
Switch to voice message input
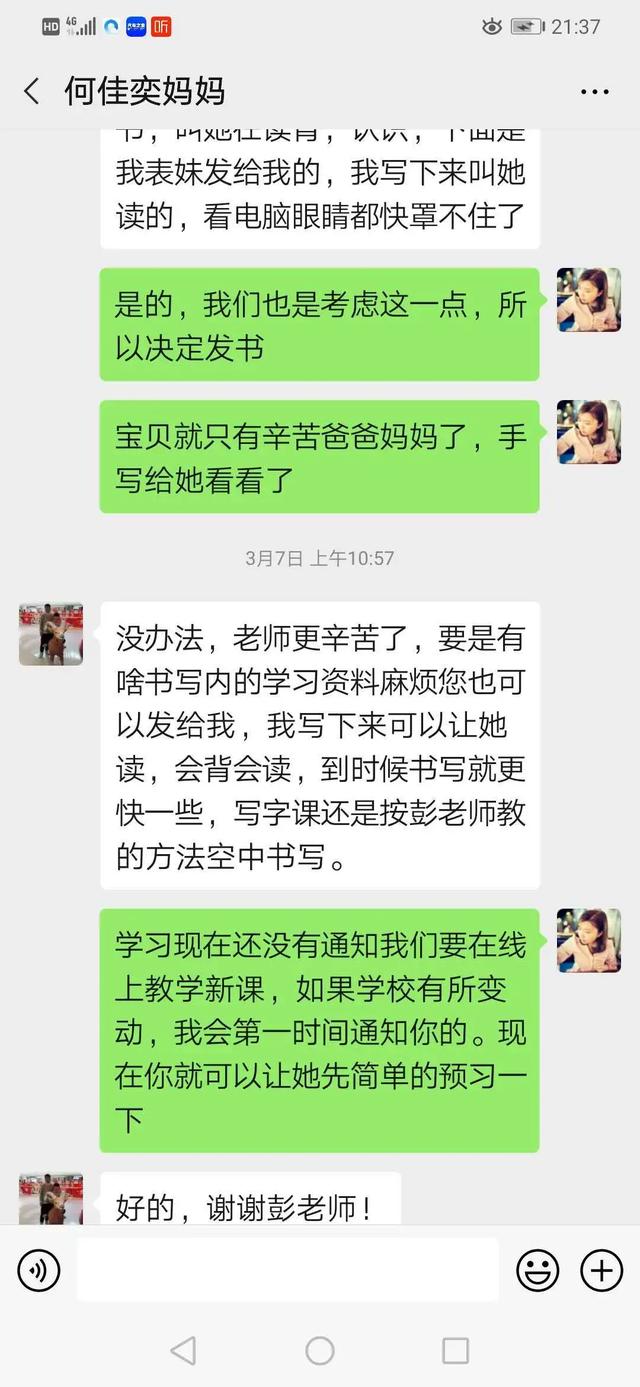click(x=39, y=1270)
